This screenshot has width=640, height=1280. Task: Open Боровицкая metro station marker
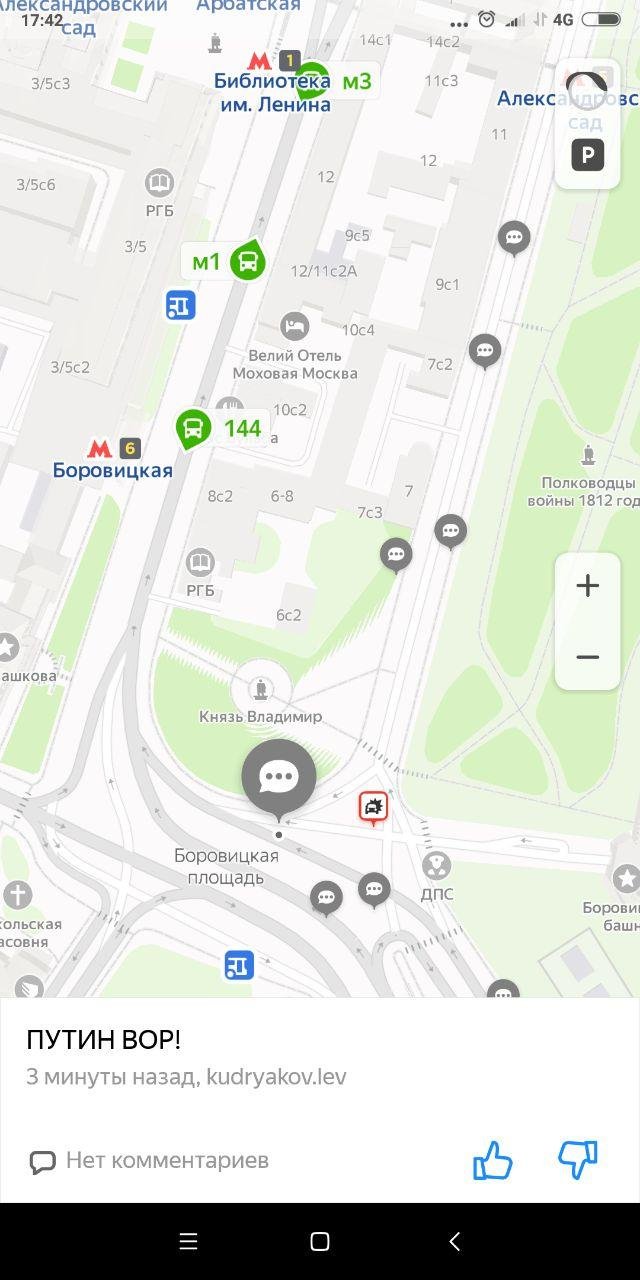(99, 449)
